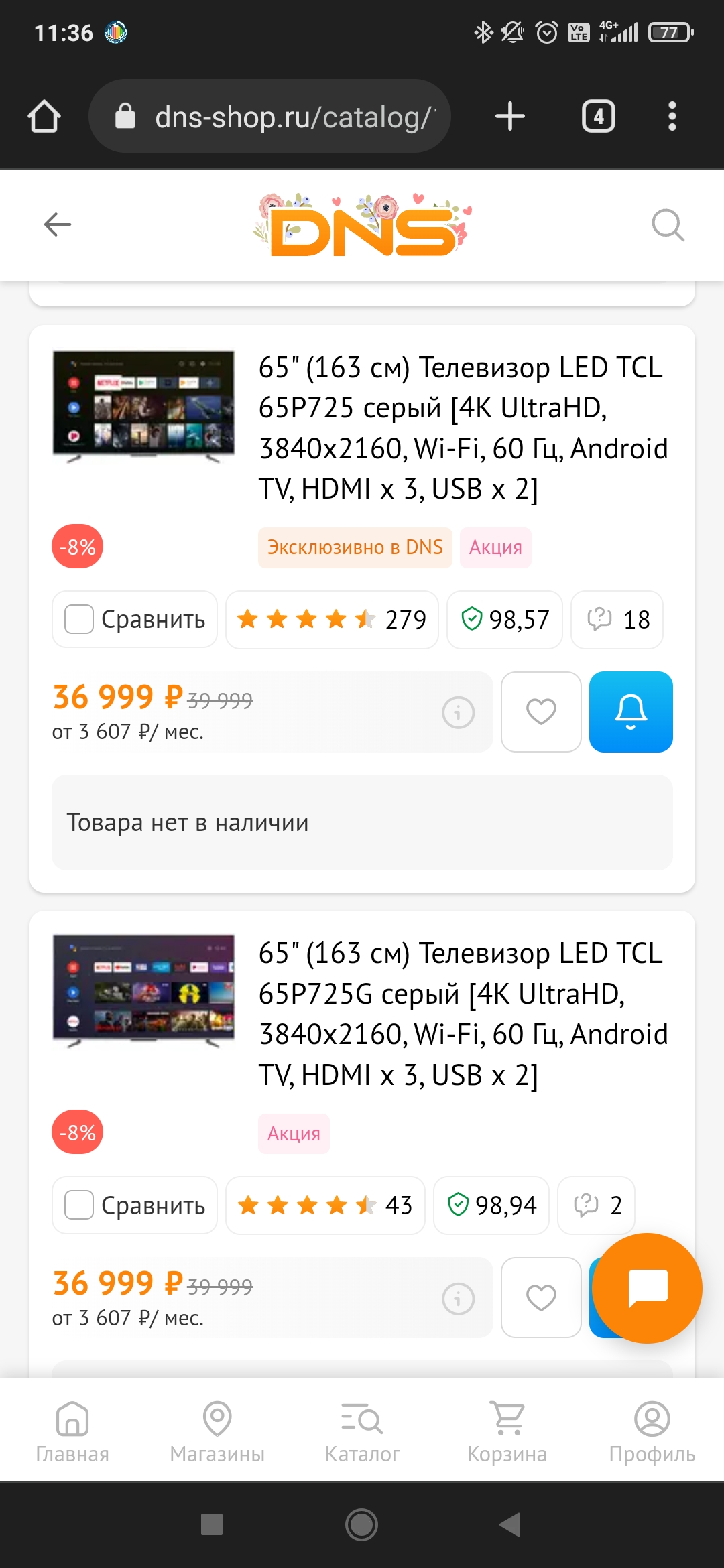724x1568 pixels.
Task: Open the browser overflow menu
Action: click(672, 116)
